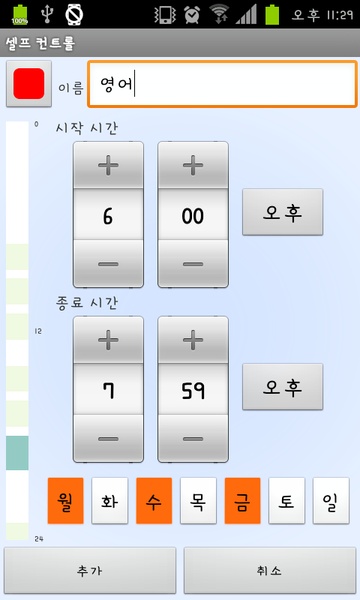Decrease the start time hour
The image size is (360, 600).
coord(108,264)
